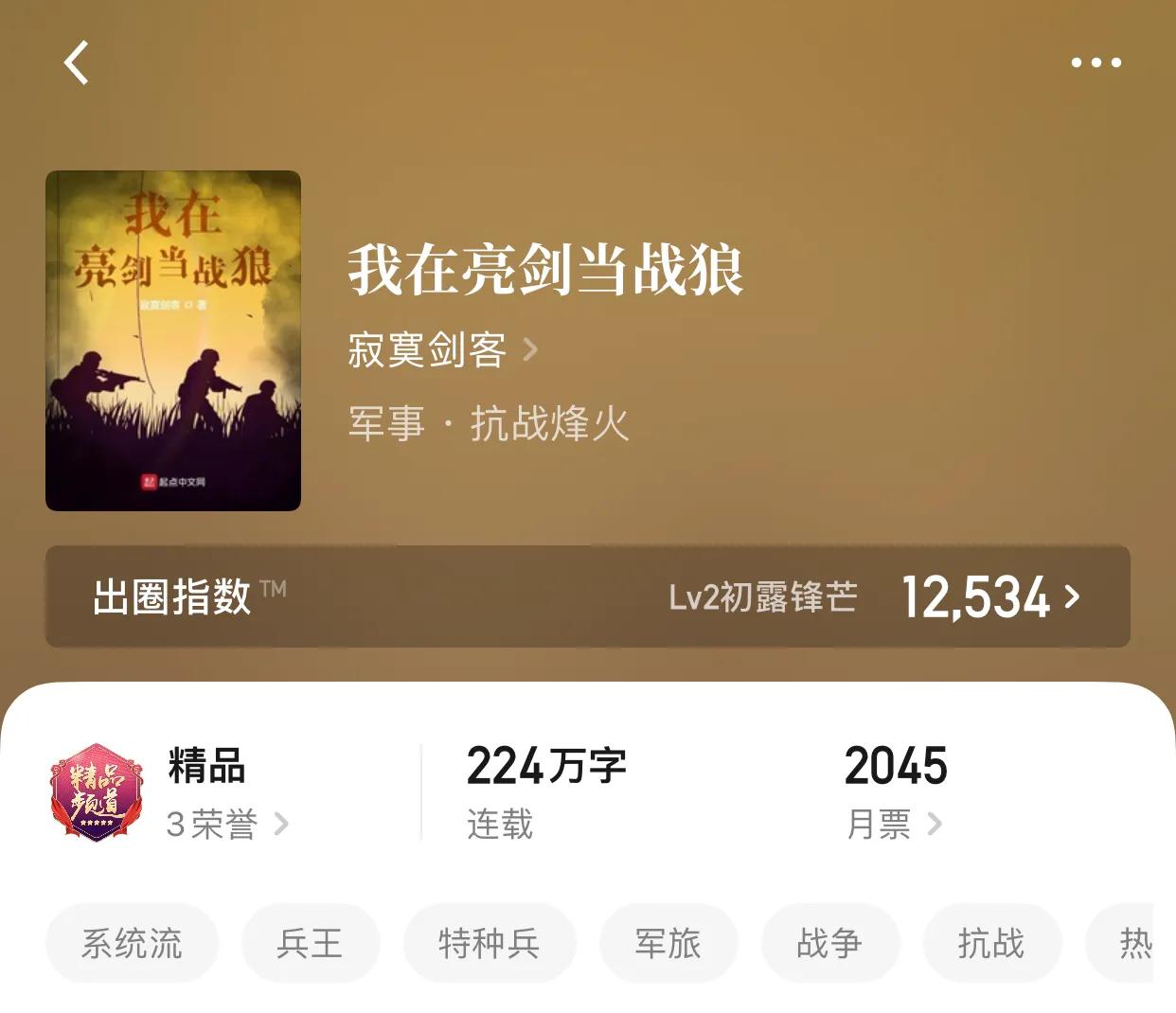Choose the 特种兵 tag chip
Image resolution: width=1176 pixels, height=1013 pixels.
point(489,943)
